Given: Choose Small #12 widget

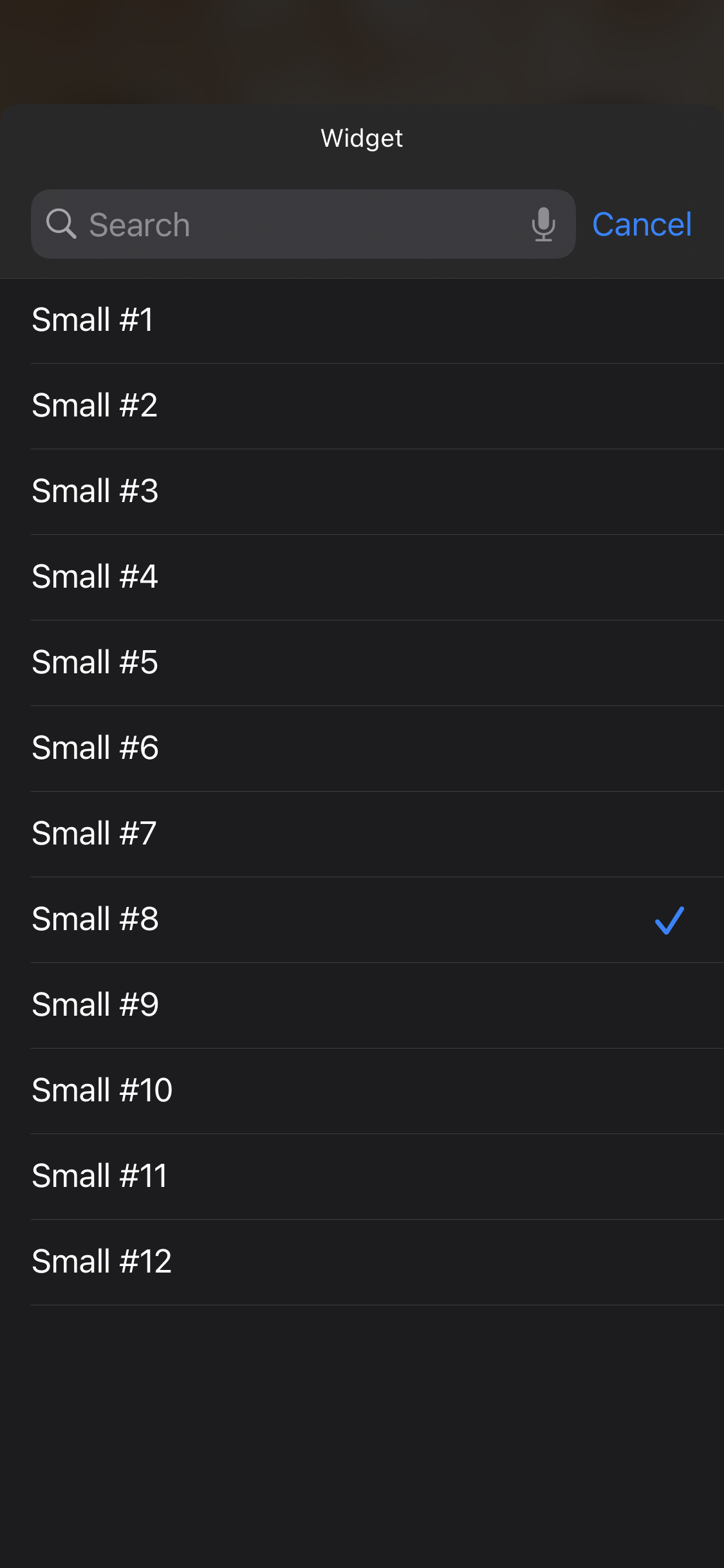Looking at the screenshot, I should click(x=362, y=1262).
